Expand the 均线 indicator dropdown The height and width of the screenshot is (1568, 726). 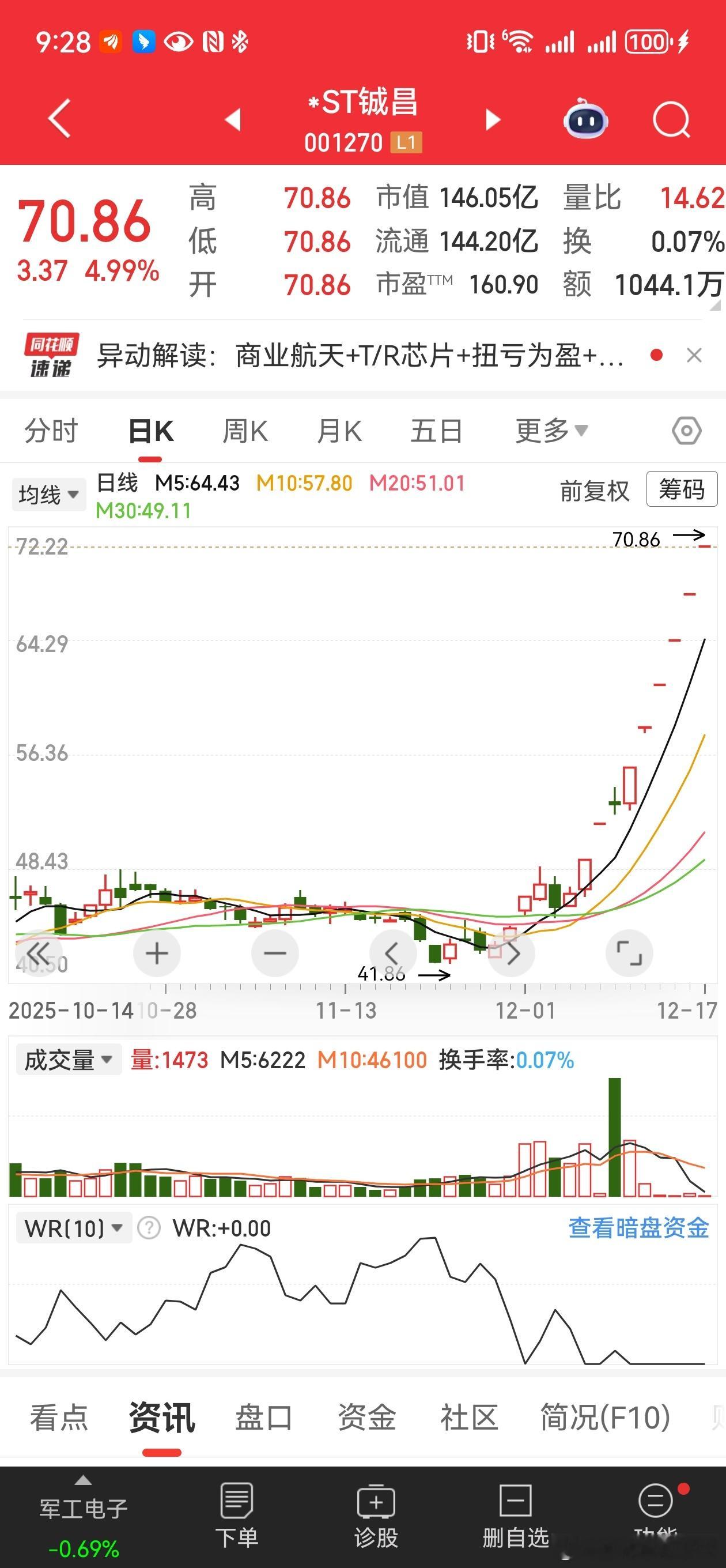coord(48,494)
